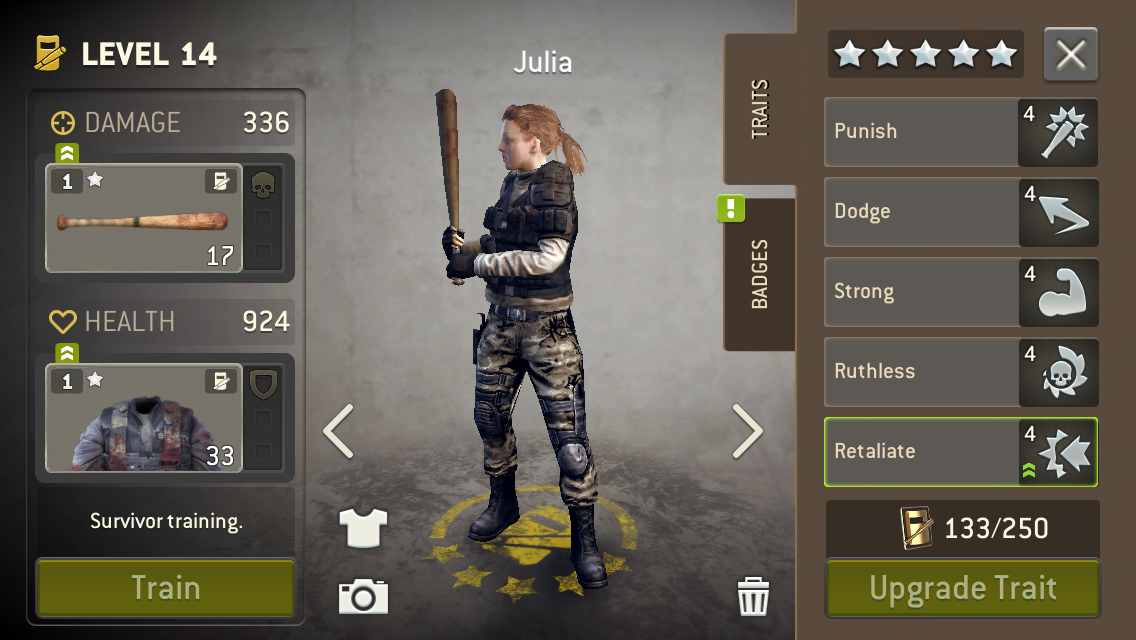Open the baseball bat weapon slot

(x=144, y=218)
